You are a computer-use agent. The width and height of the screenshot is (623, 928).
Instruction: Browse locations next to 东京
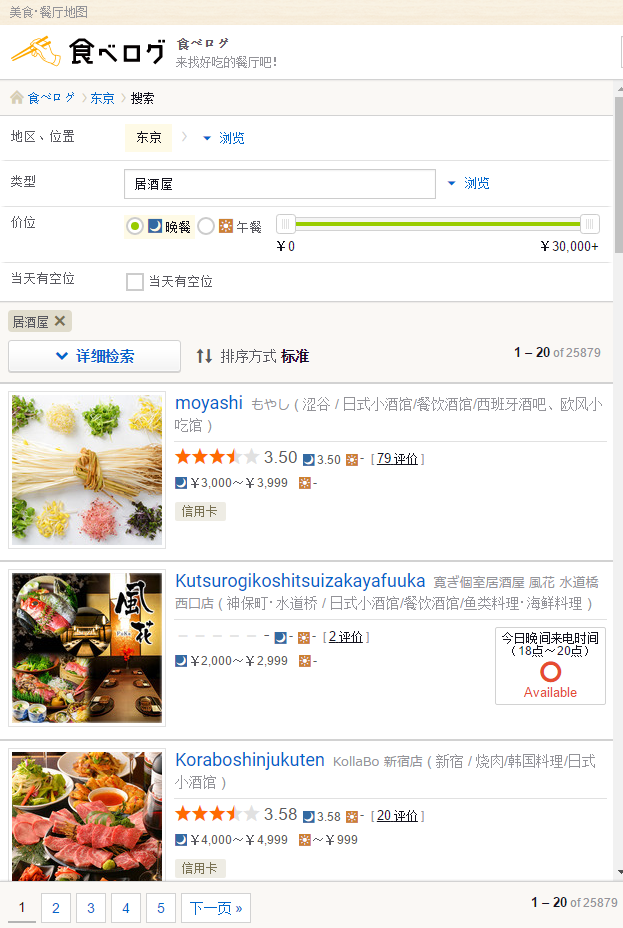tap(224, 138)
